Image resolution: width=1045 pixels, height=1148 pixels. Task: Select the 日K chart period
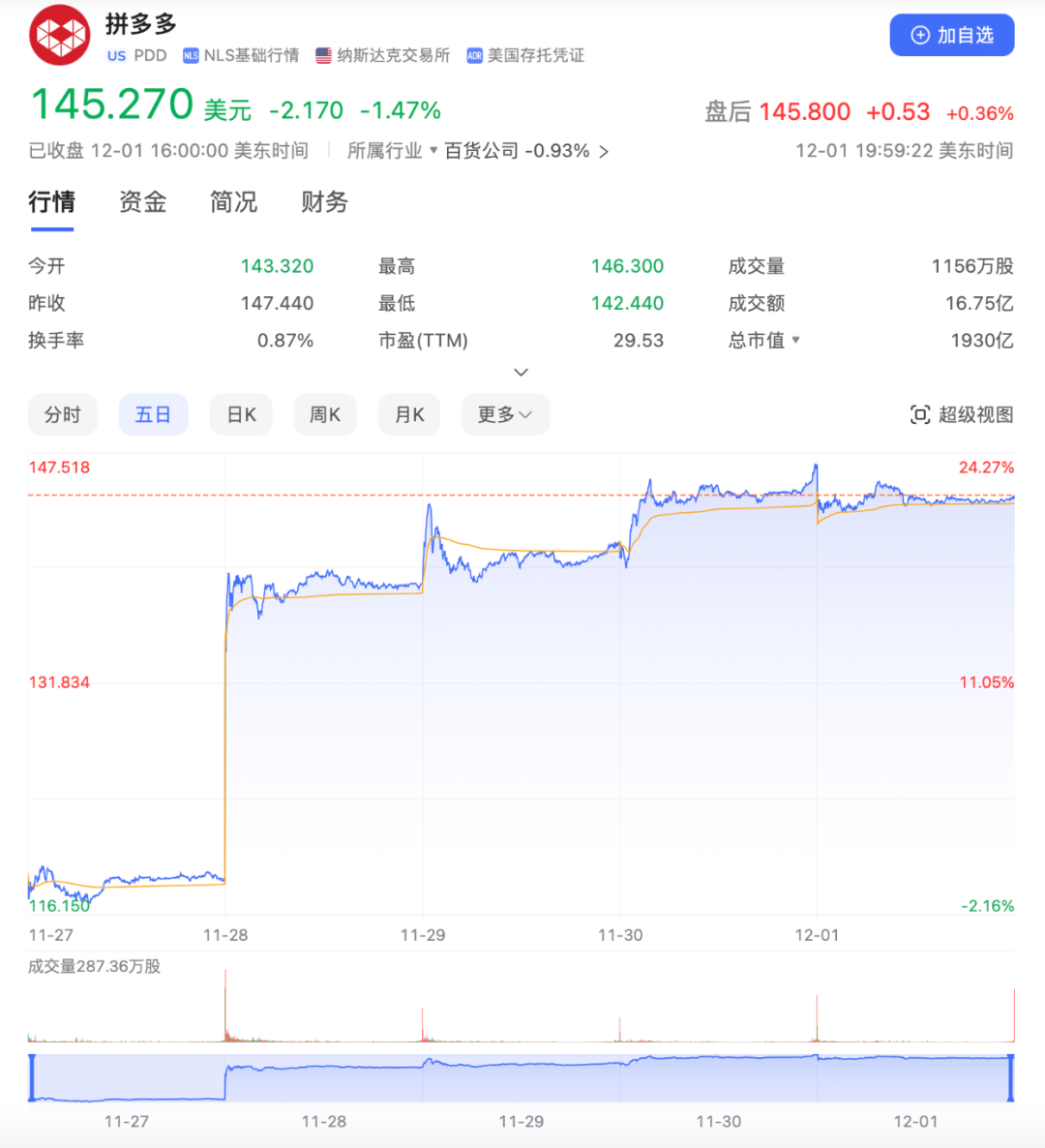click(x=240, y=413)
